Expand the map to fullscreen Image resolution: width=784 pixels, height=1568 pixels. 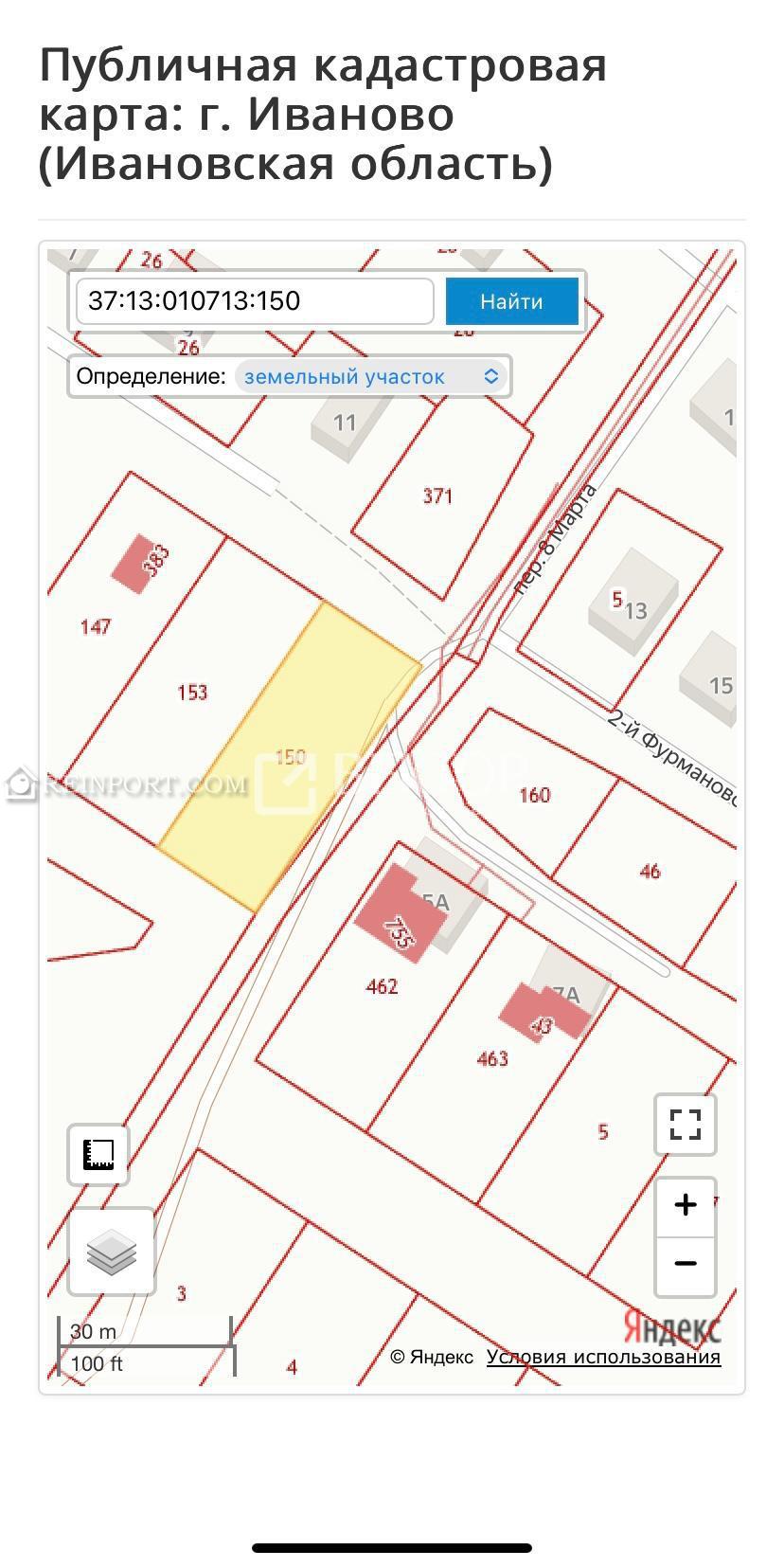click(685, 1125)
